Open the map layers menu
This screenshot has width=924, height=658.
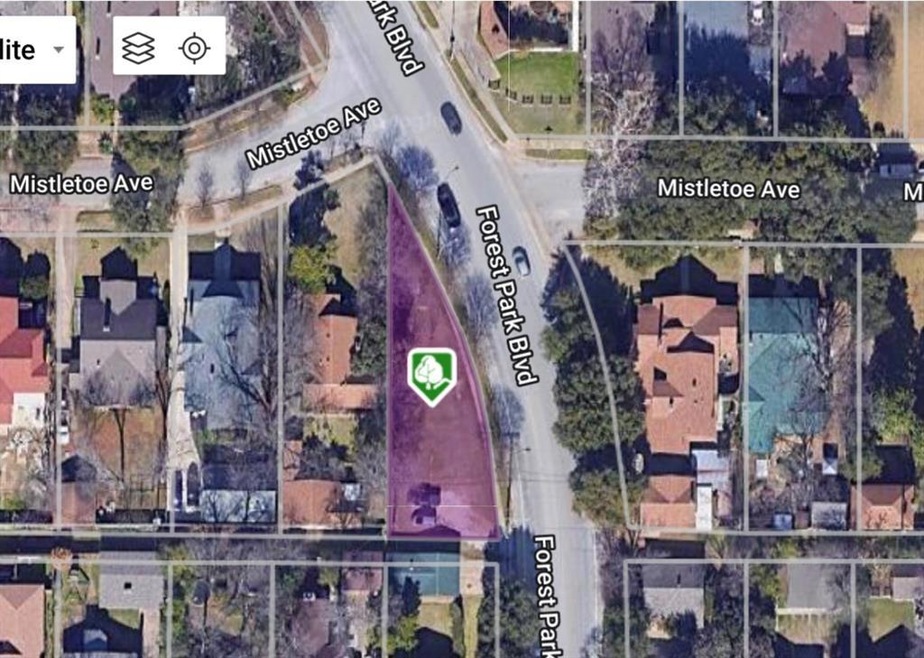[138, 48]
